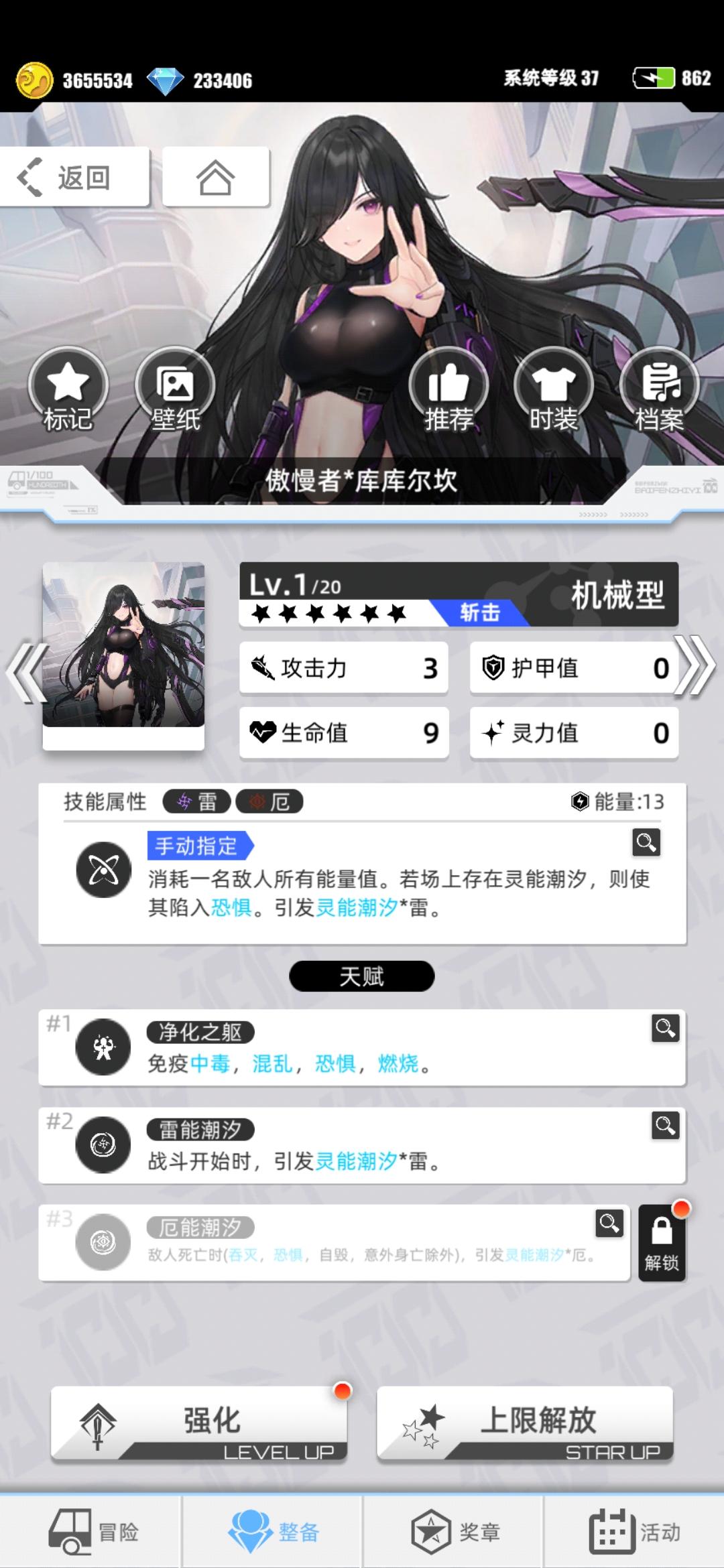View details of 净化之躯 talent
This screenshot has width=724, height=1568.
click(665, 1027)
